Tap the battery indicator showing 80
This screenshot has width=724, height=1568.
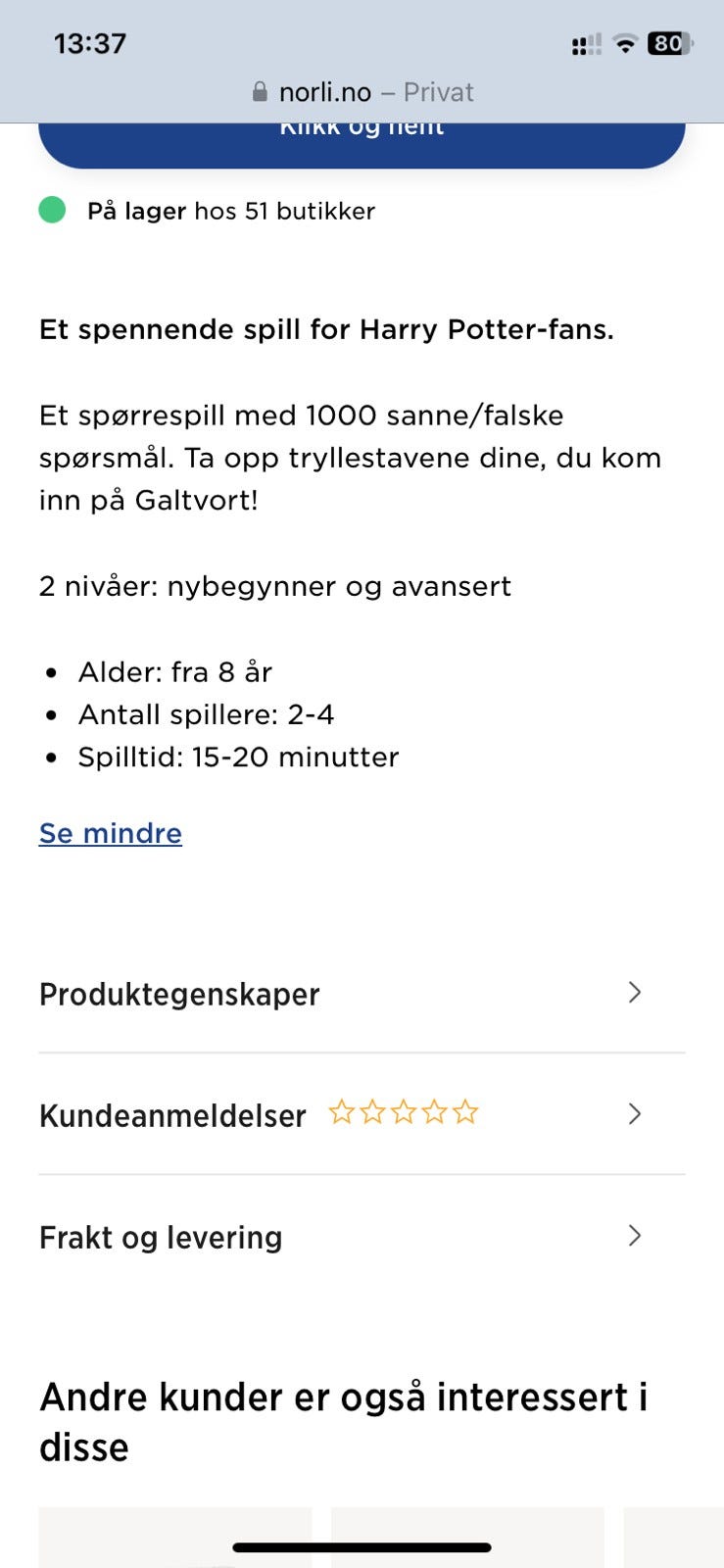coord(669,44)
